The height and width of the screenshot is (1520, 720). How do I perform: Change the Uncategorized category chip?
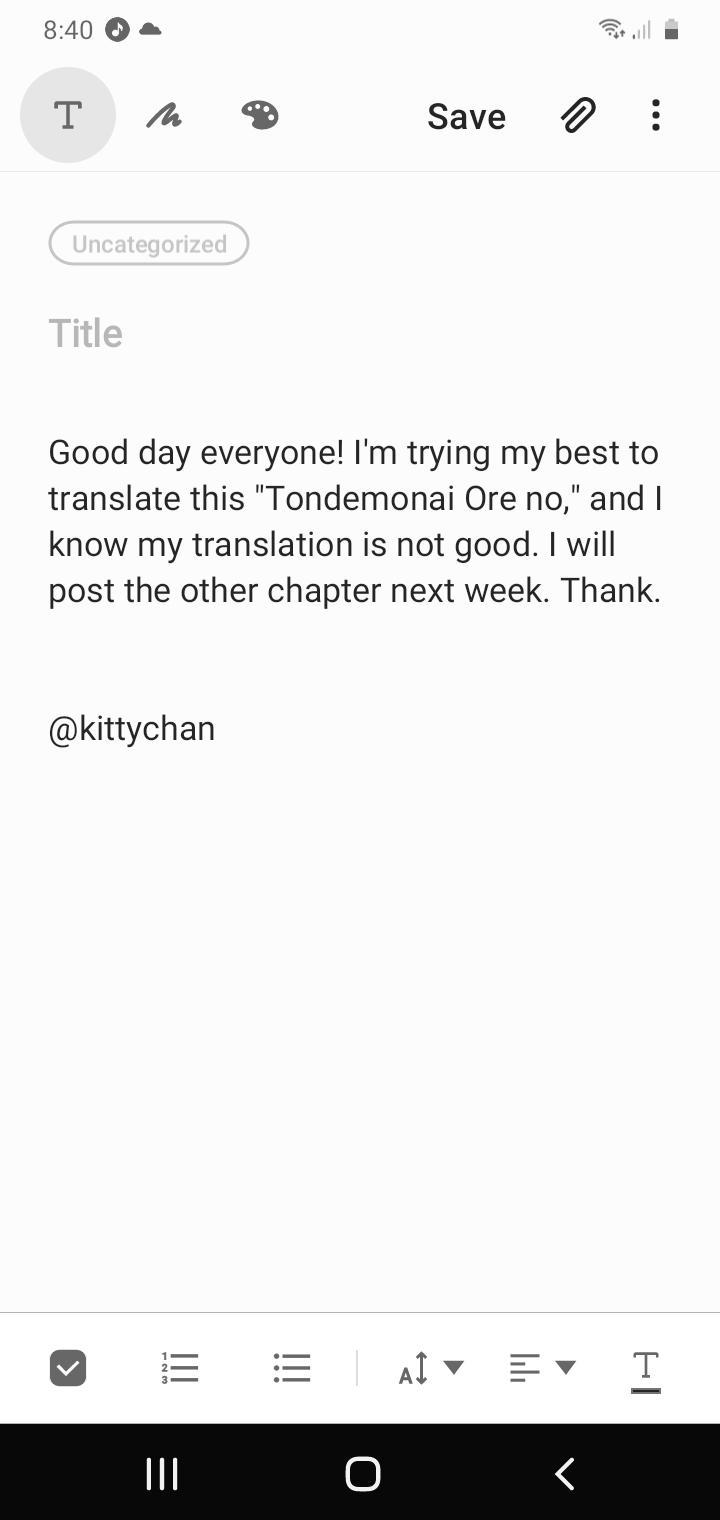[149, 244]
